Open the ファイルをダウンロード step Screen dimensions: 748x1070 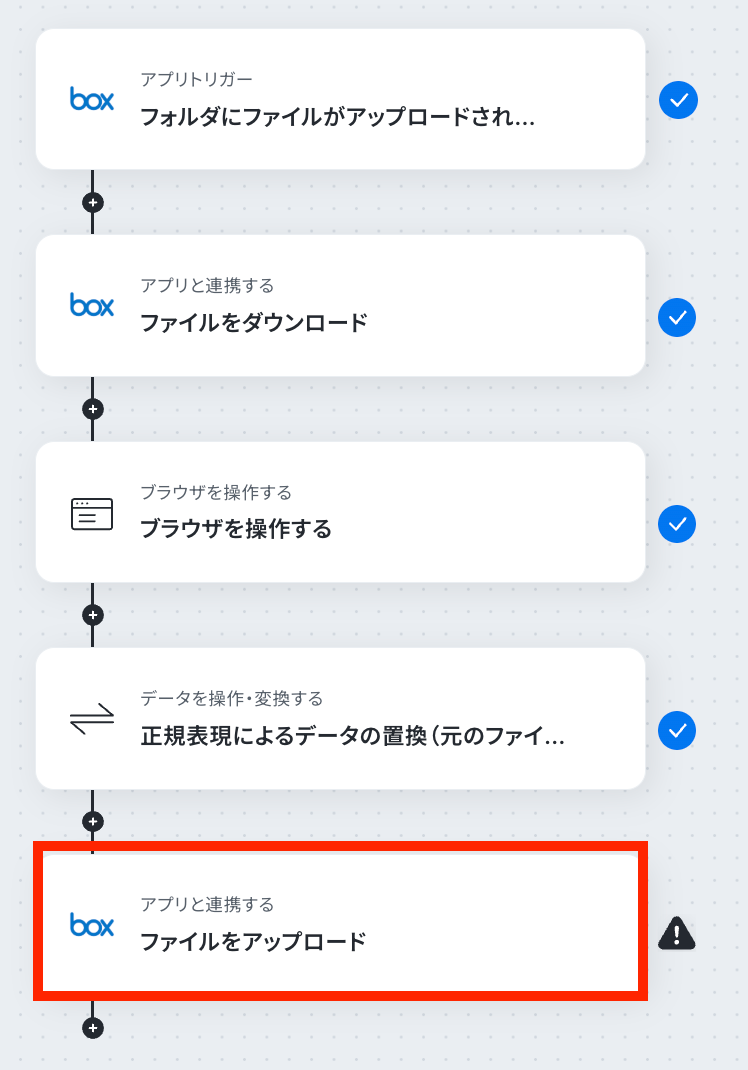(341, 306)
